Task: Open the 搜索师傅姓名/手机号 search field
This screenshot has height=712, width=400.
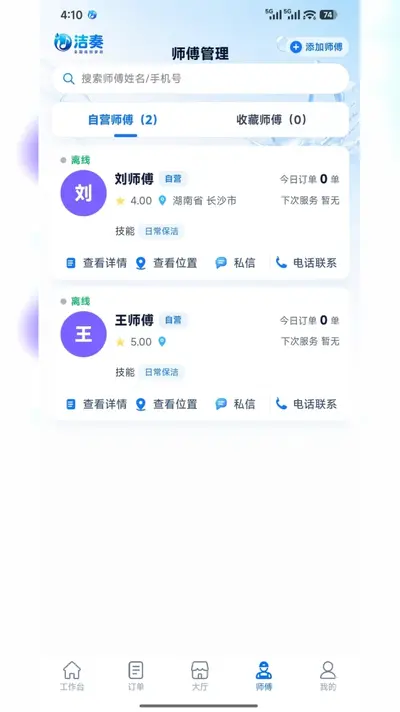Action: pos(200,79)
